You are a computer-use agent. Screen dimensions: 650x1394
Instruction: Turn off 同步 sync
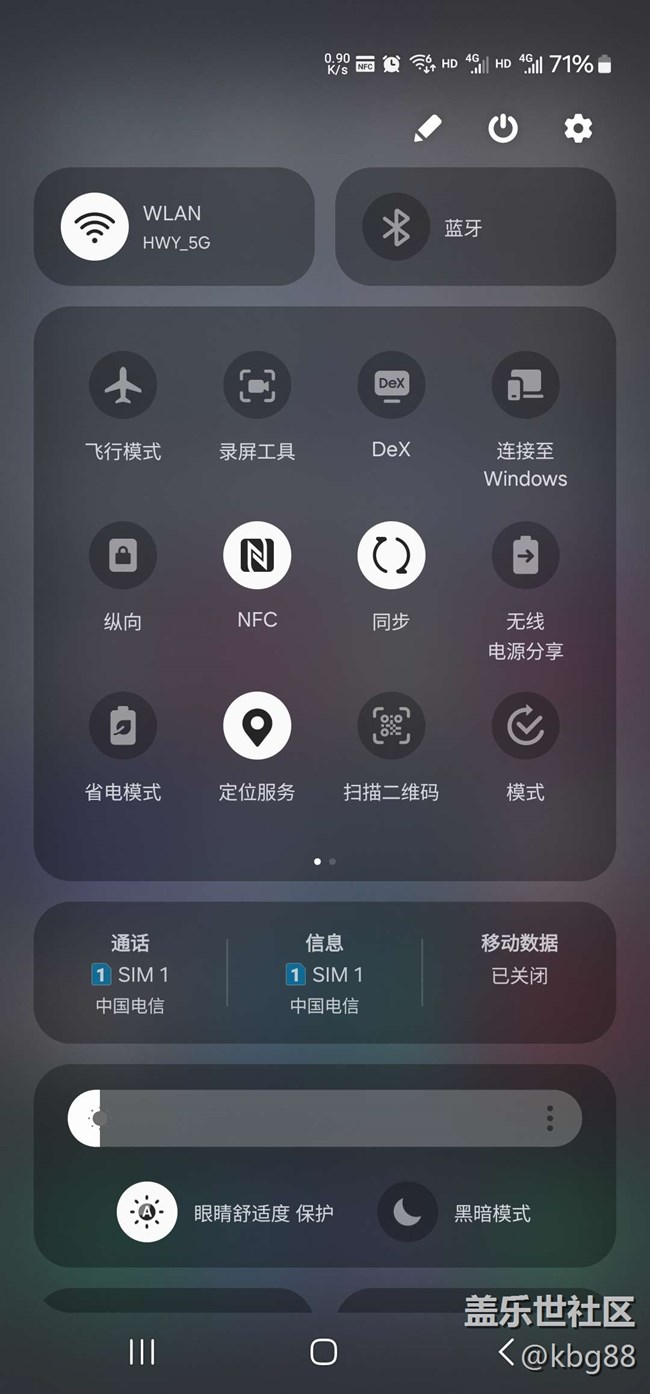(391, 555)
